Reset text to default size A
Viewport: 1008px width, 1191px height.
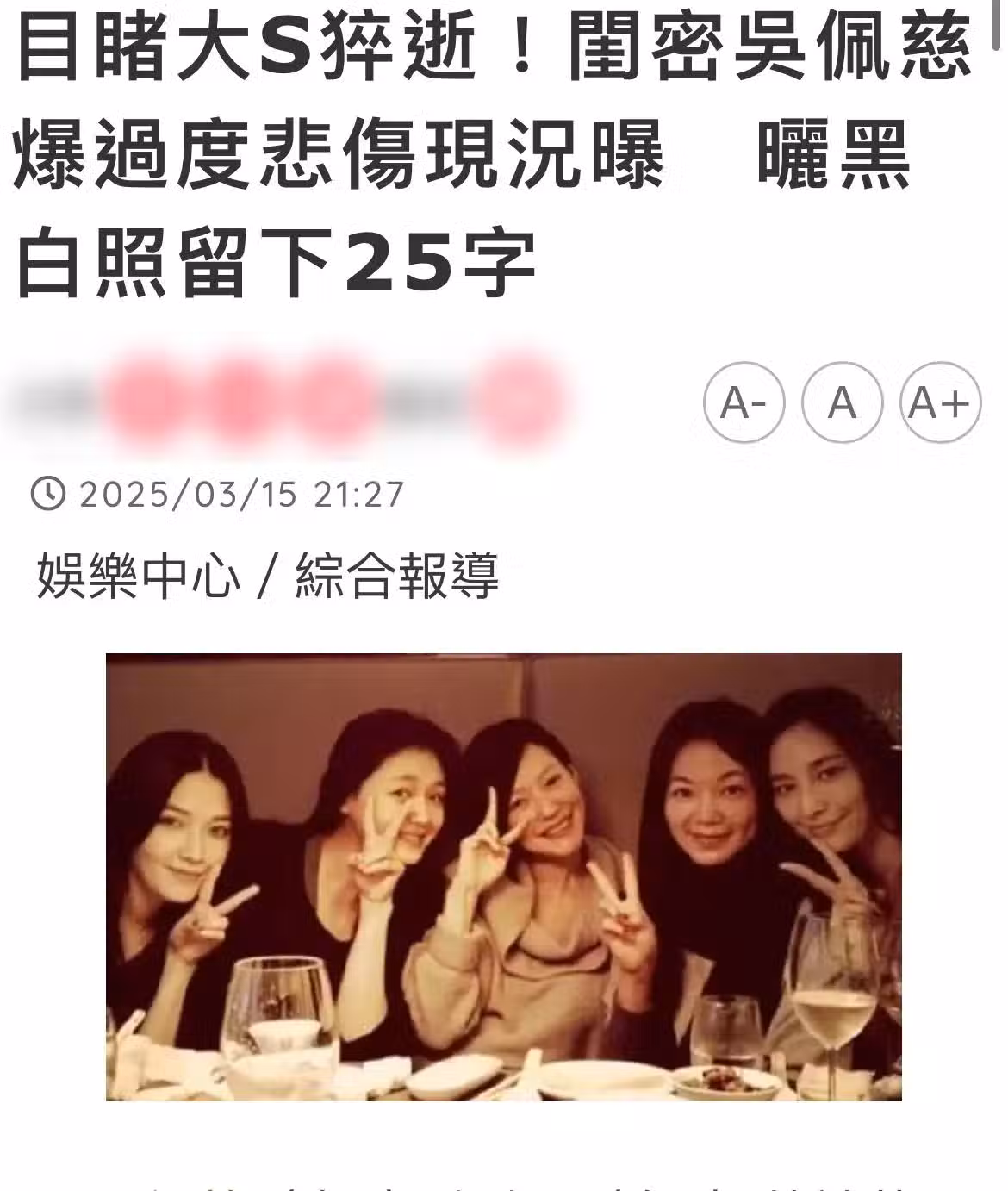(842, 402)
